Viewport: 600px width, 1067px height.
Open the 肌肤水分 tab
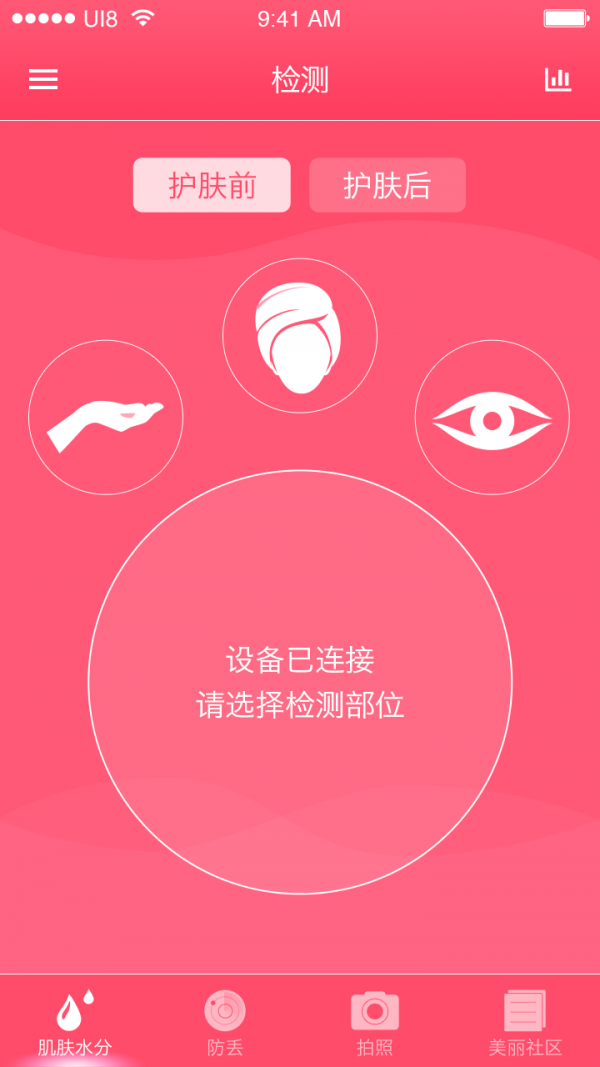pyautogui.click(x=75, y=1022)
